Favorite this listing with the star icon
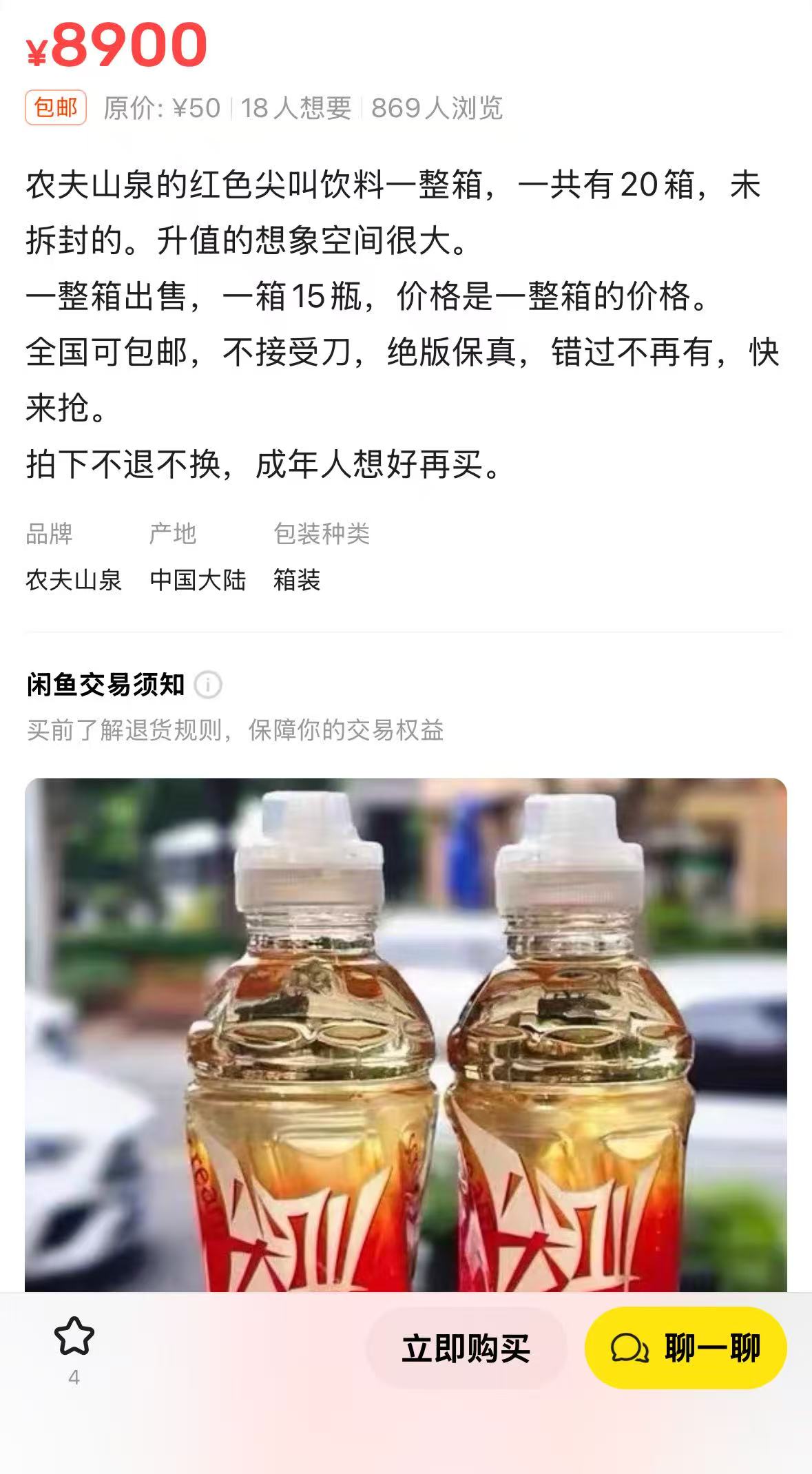The image size is (812, 1474). click(x=74, y=1336)
